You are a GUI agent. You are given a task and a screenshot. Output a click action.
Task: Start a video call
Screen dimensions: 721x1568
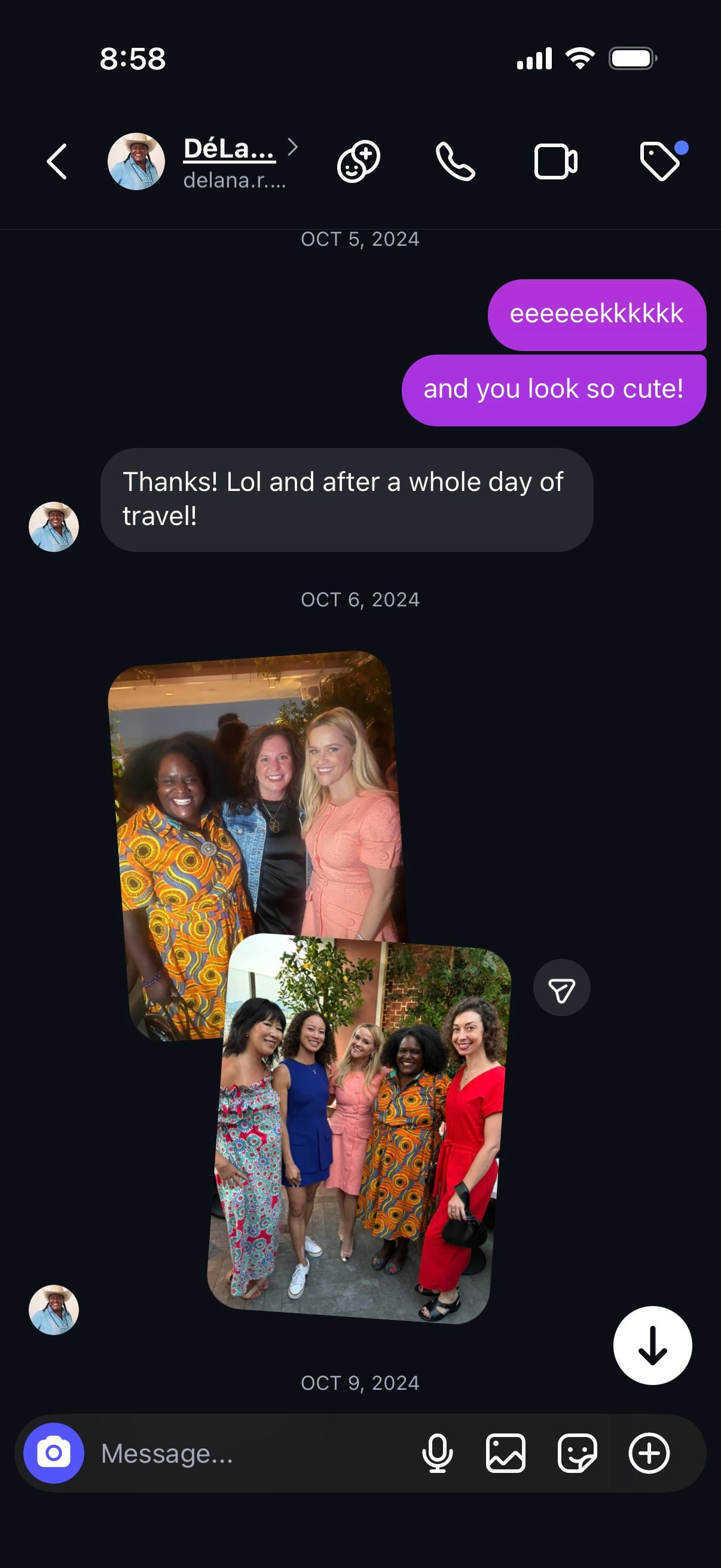tap(555, 162)
